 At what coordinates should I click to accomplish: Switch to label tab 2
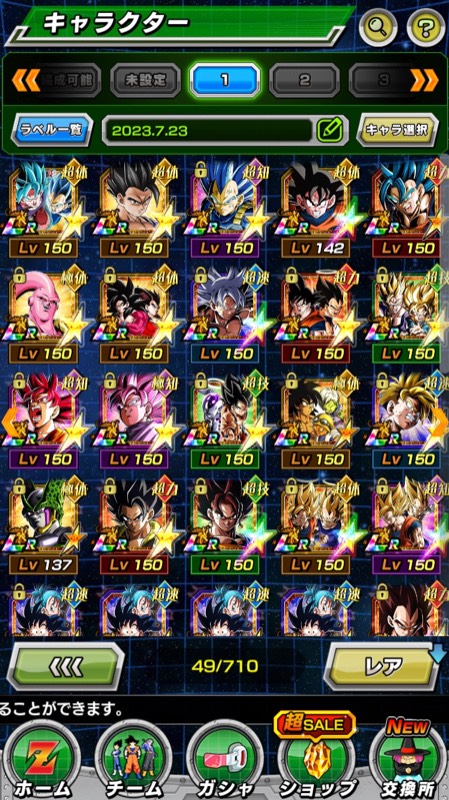(305, 80)
